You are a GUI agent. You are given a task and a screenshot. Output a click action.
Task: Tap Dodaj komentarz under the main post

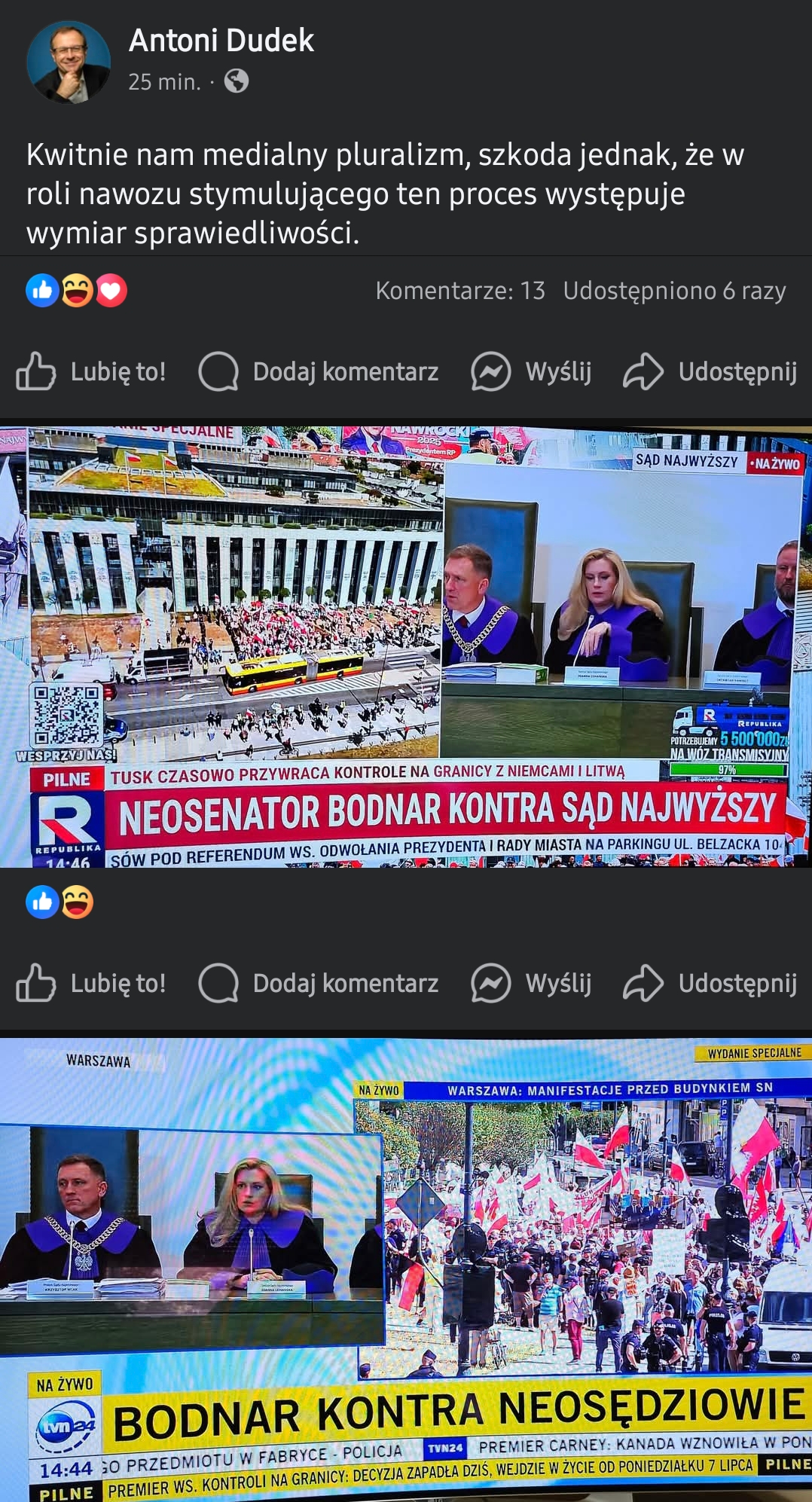pos(319,371)
